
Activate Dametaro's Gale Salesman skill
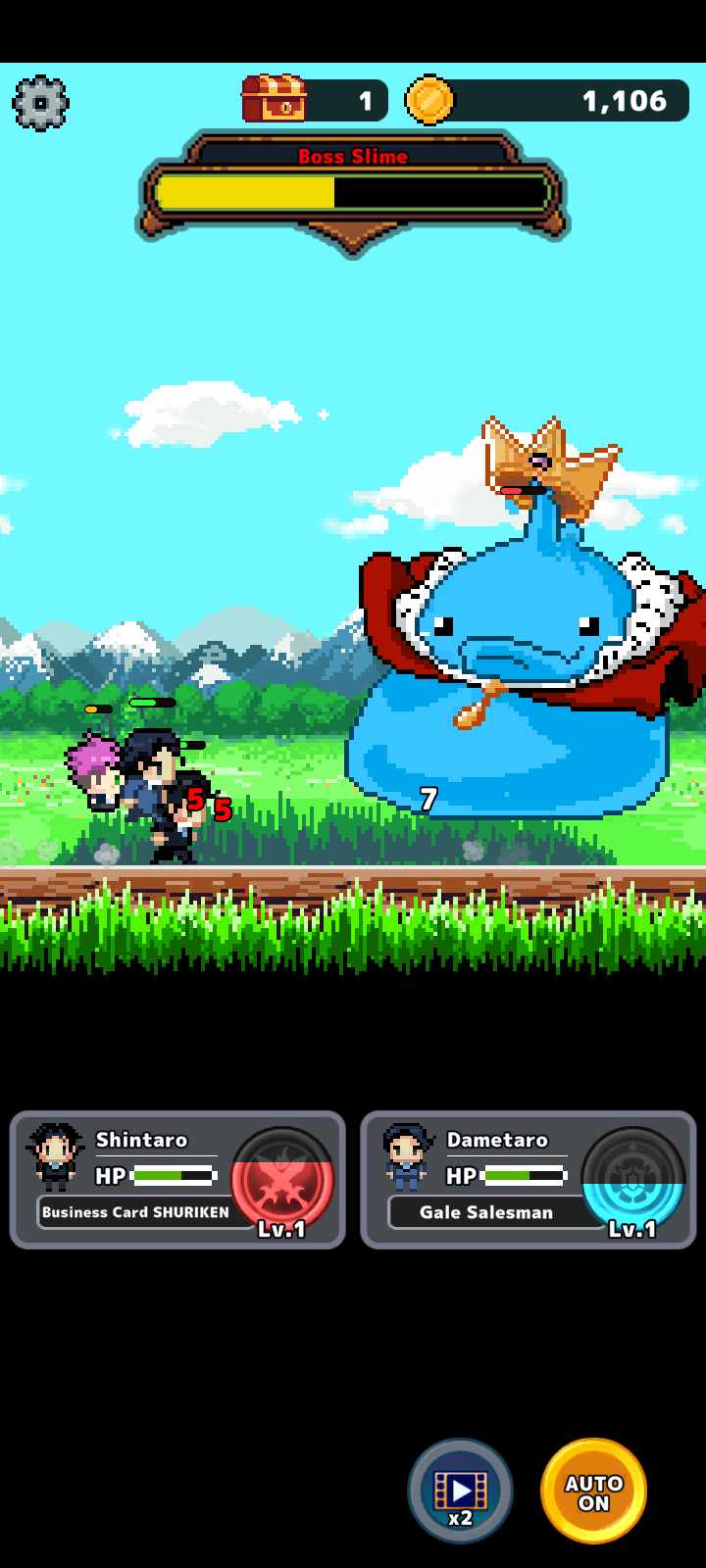click(632, 1180)
